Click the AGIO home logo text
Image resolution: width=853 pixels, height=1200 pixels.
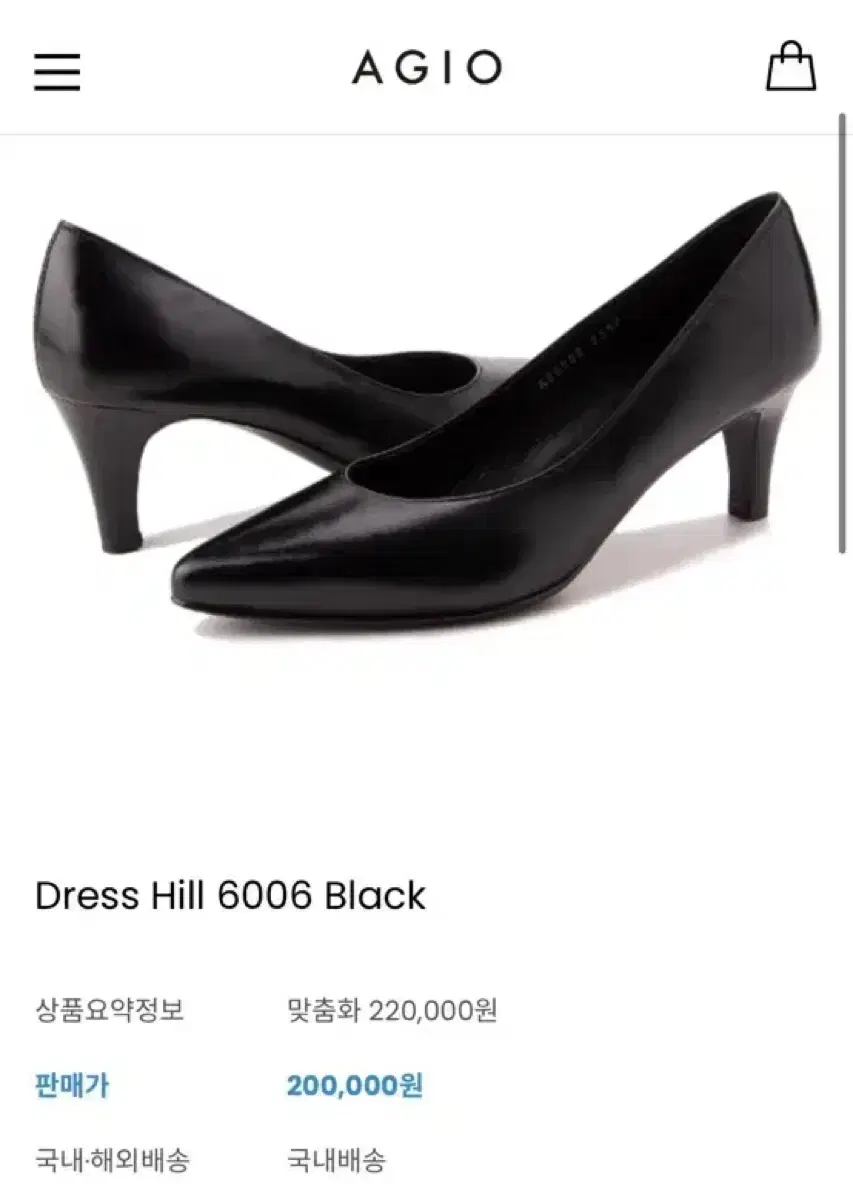click(x=426, y=68)
